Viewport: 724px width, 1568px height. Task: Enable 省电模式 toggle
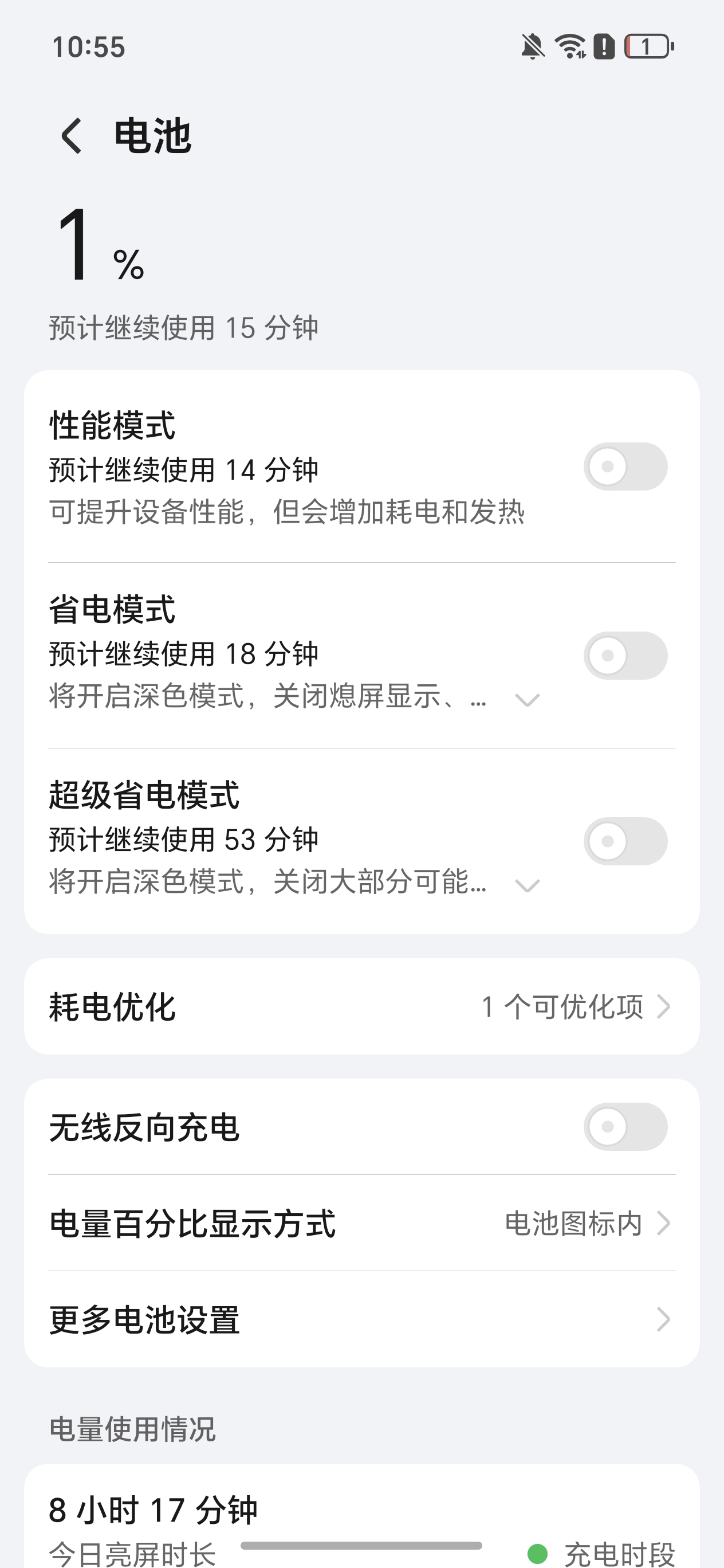tap(625, 656)
